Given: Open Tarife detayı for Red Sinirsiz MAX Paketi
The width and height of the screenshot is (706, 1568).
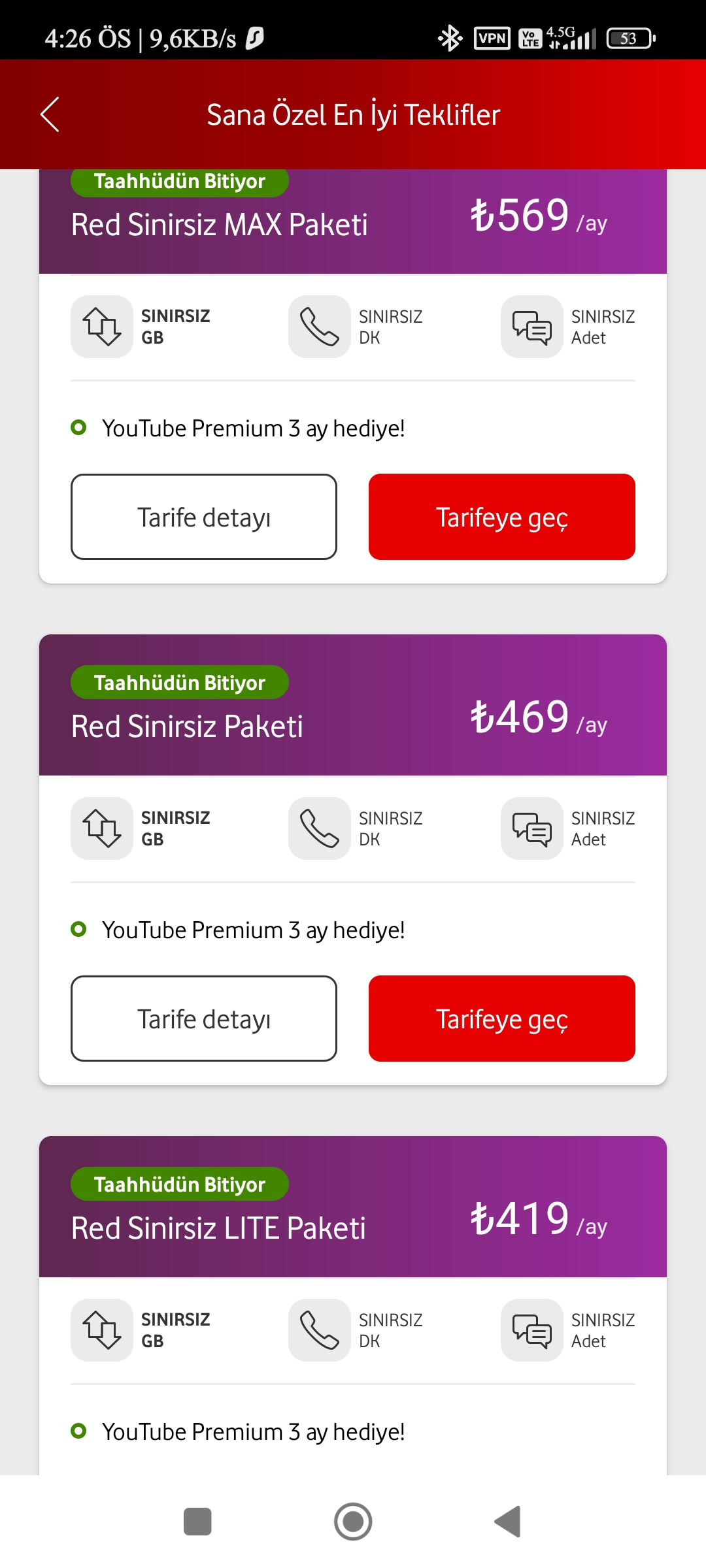Looking at the screenshot, I should [x=204, y=517].
